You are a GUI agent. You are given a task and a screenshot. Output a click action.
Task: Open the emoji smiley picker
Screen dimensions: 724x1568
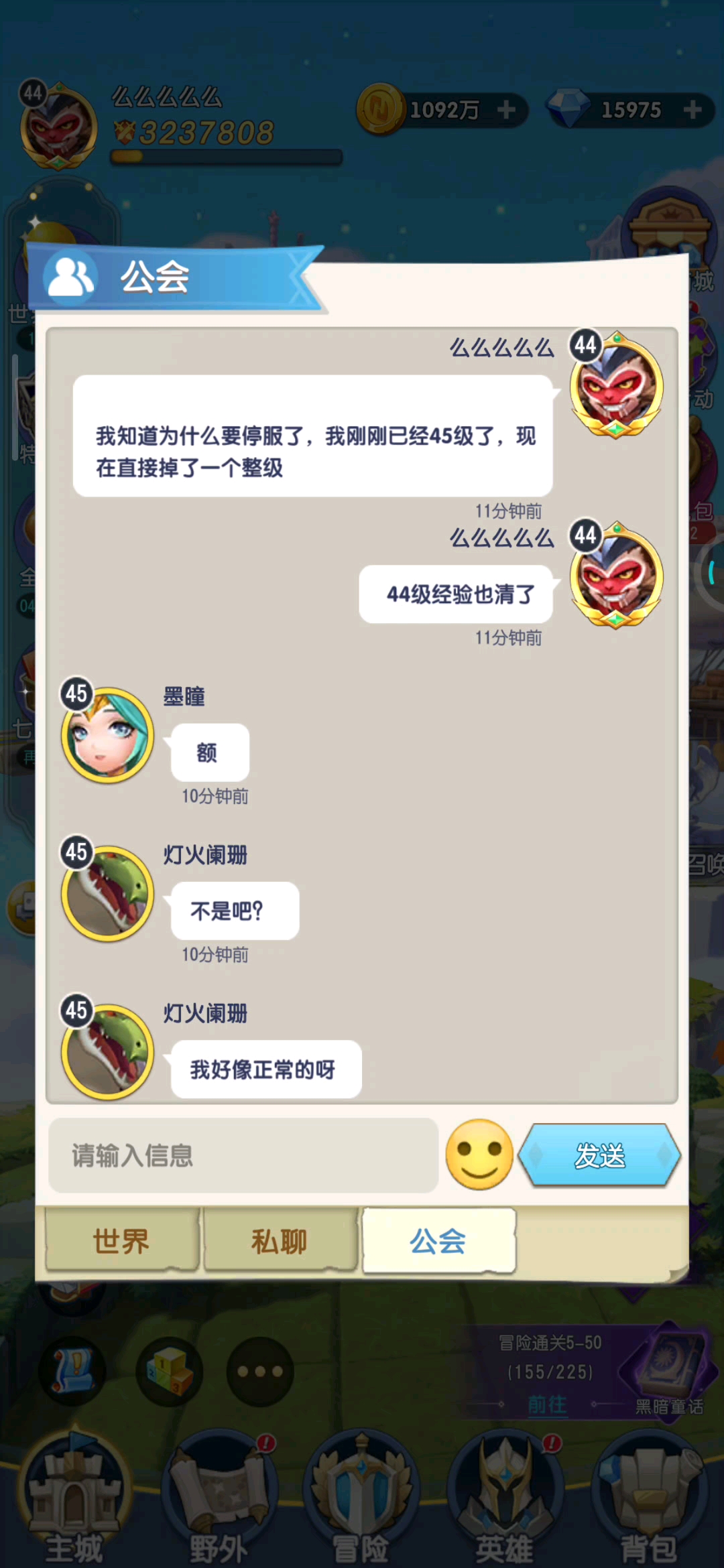479,1155
